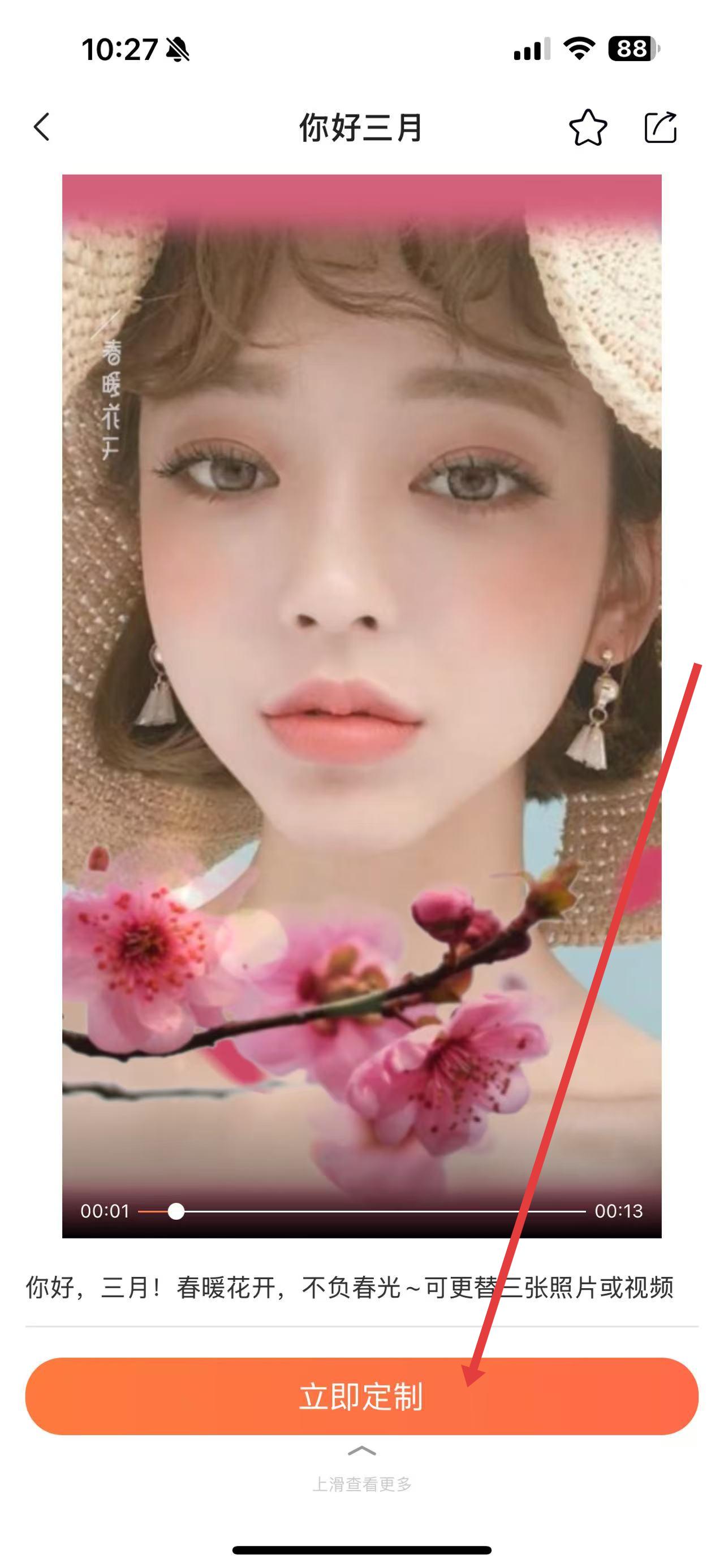The image size is (724, 1568).
Task: Tap the video preview to pause playback
Action: click(361, 670)
